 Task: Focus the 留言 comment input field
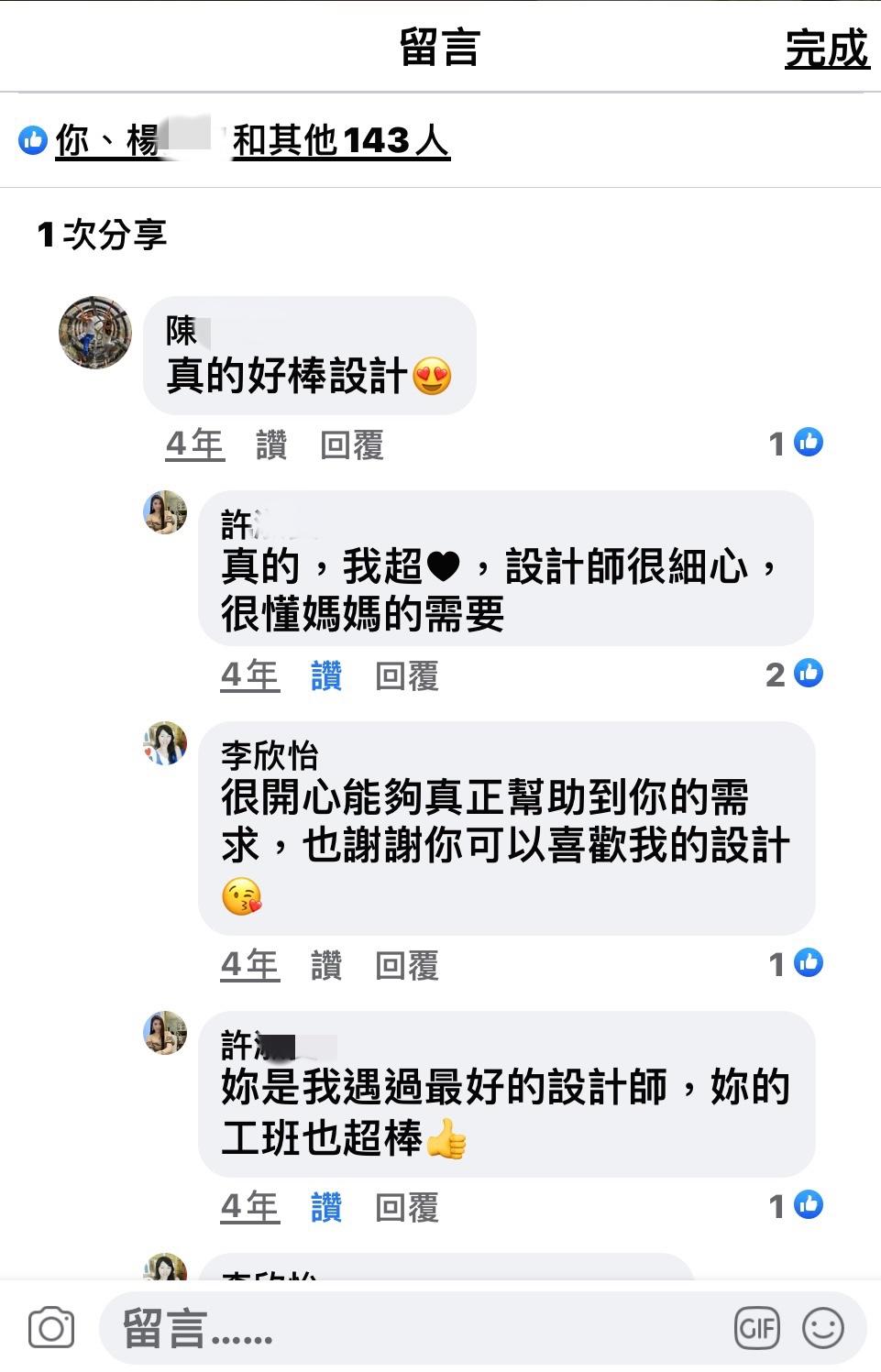click(413, 1328)
